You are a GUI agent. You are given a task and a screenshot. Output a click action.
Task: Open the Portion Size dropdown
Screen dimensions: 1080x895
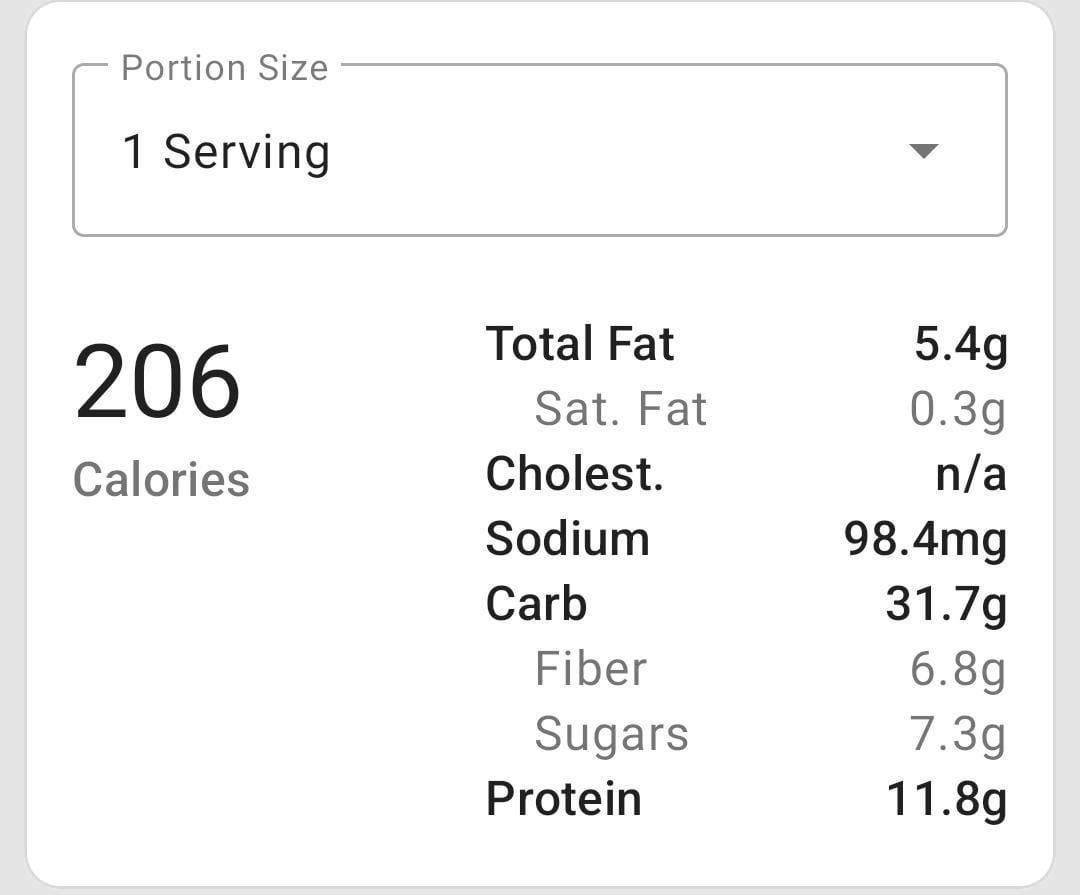[540, 152]
